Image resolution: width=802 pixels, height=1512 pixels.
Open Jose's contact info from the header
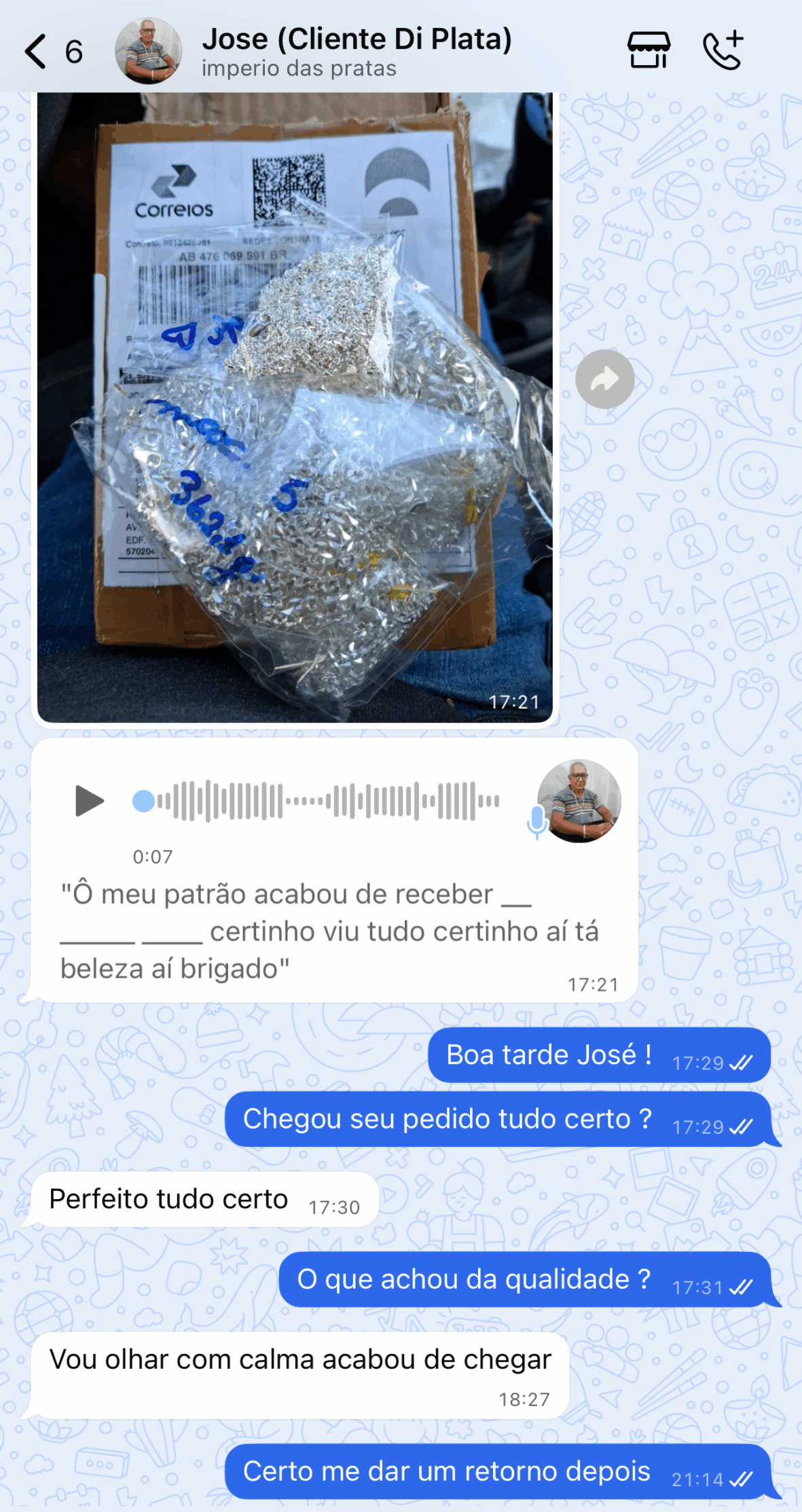click(356, 50)
